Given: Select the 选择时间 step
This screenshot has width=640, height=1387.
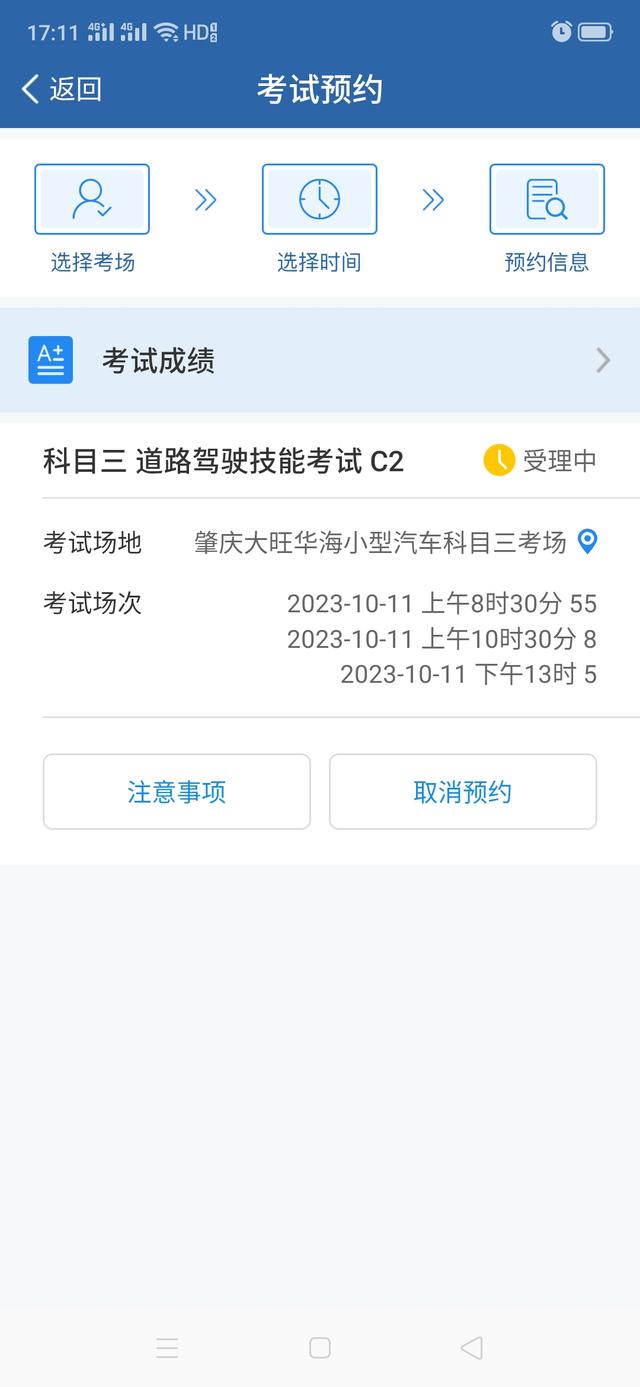Looking at the screenshot, I should point(319,219).
